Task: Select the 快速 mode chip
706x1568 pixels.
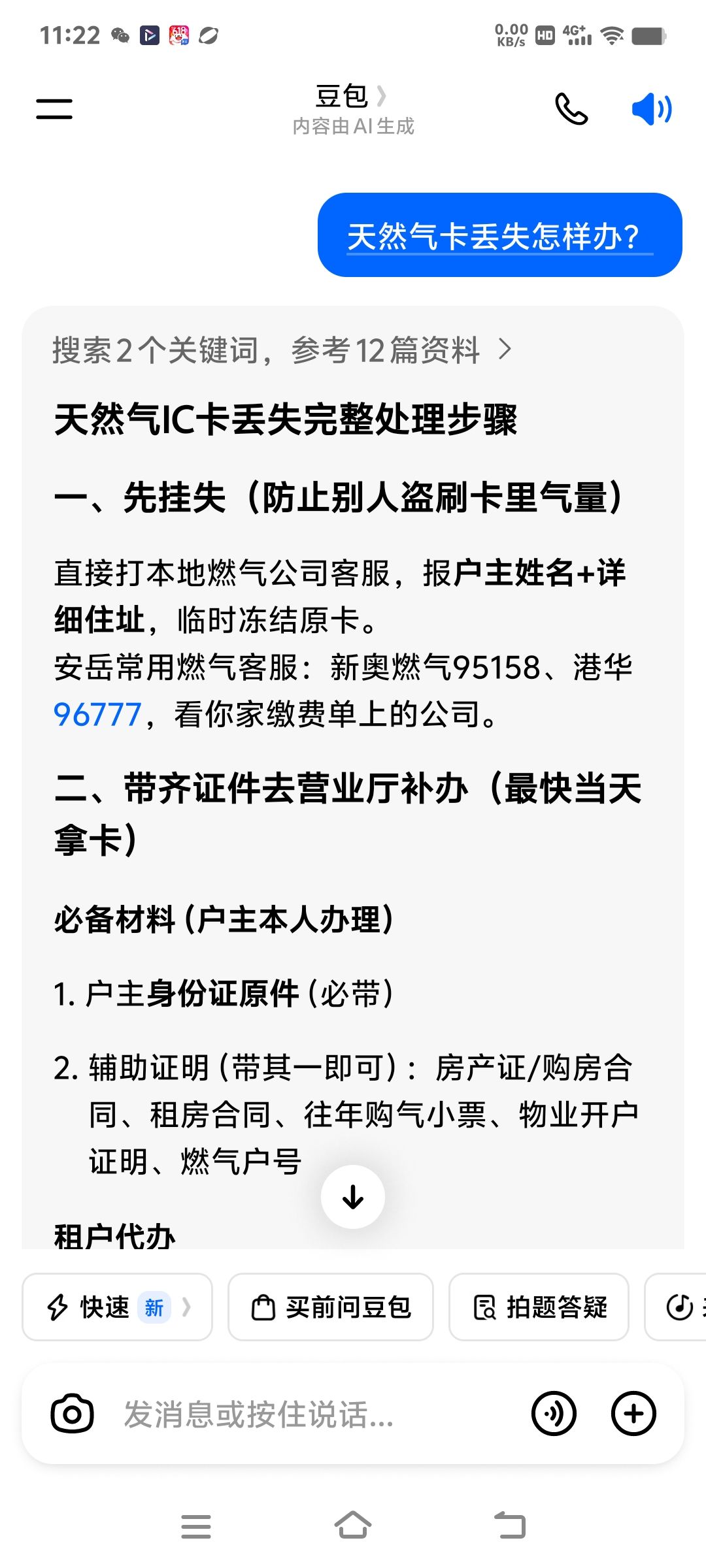Action: (118, 1307)
